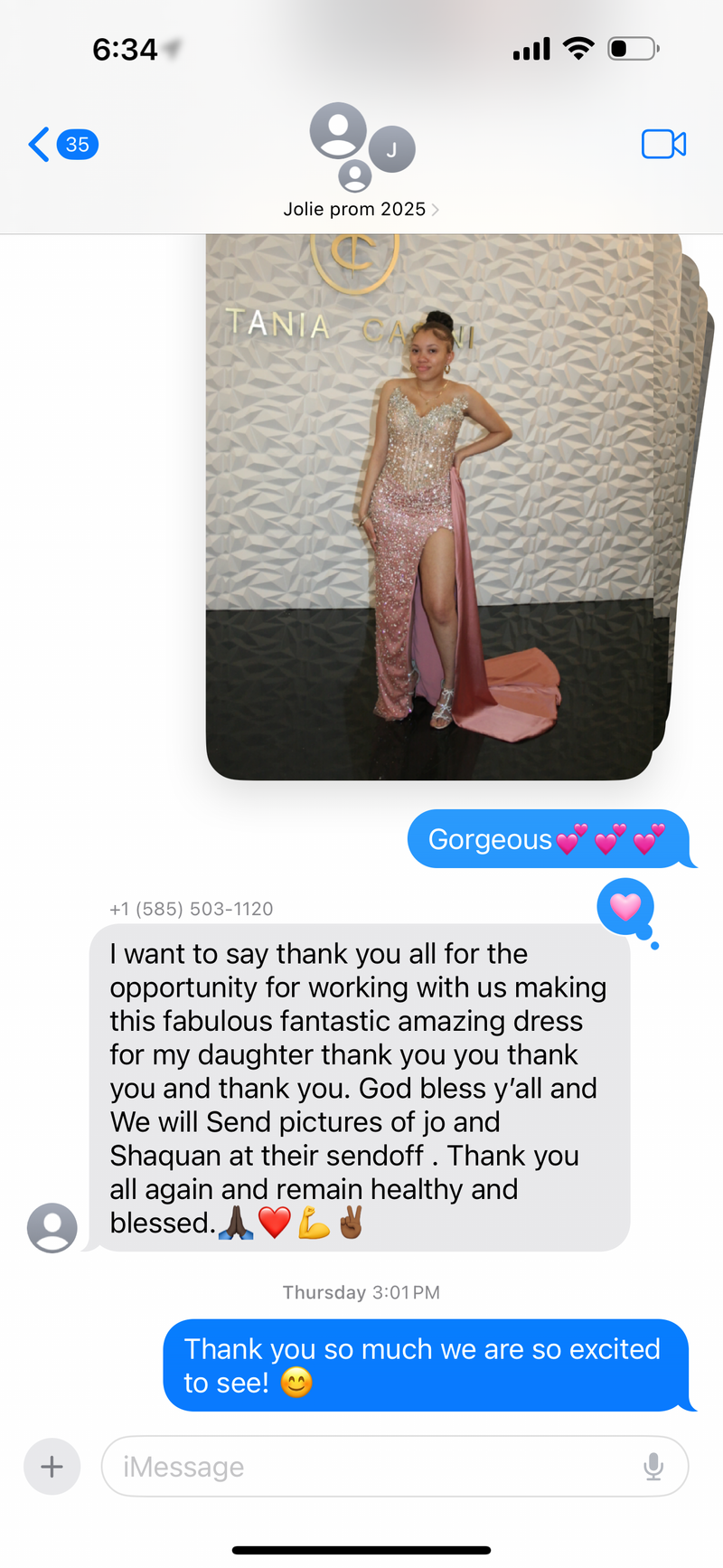Open the prom dress photo stack
The width and height of the screenshot is (723, 1568).
(x=429, y=506)
